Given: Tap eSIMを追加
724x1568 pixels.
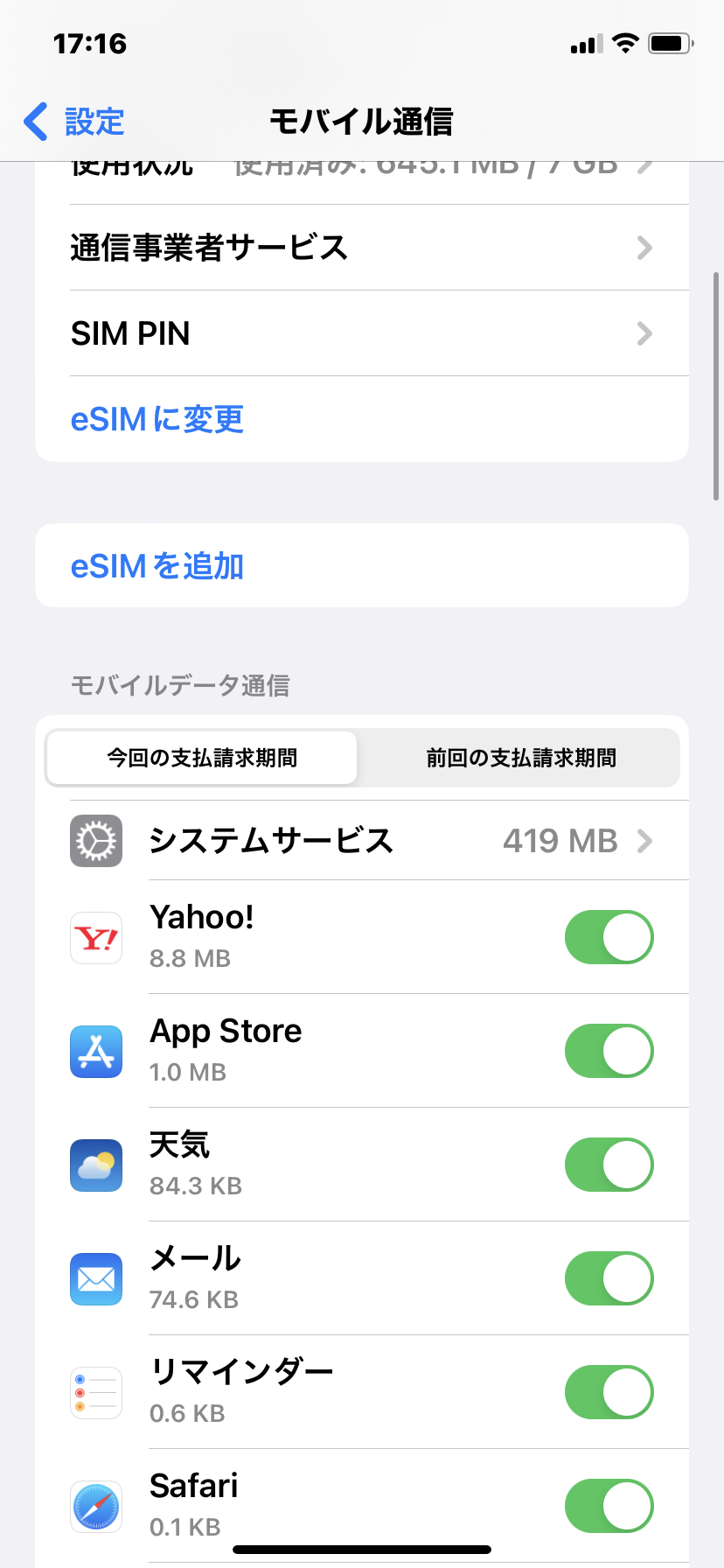Looking at the screenshot, I should coord(157,566).
